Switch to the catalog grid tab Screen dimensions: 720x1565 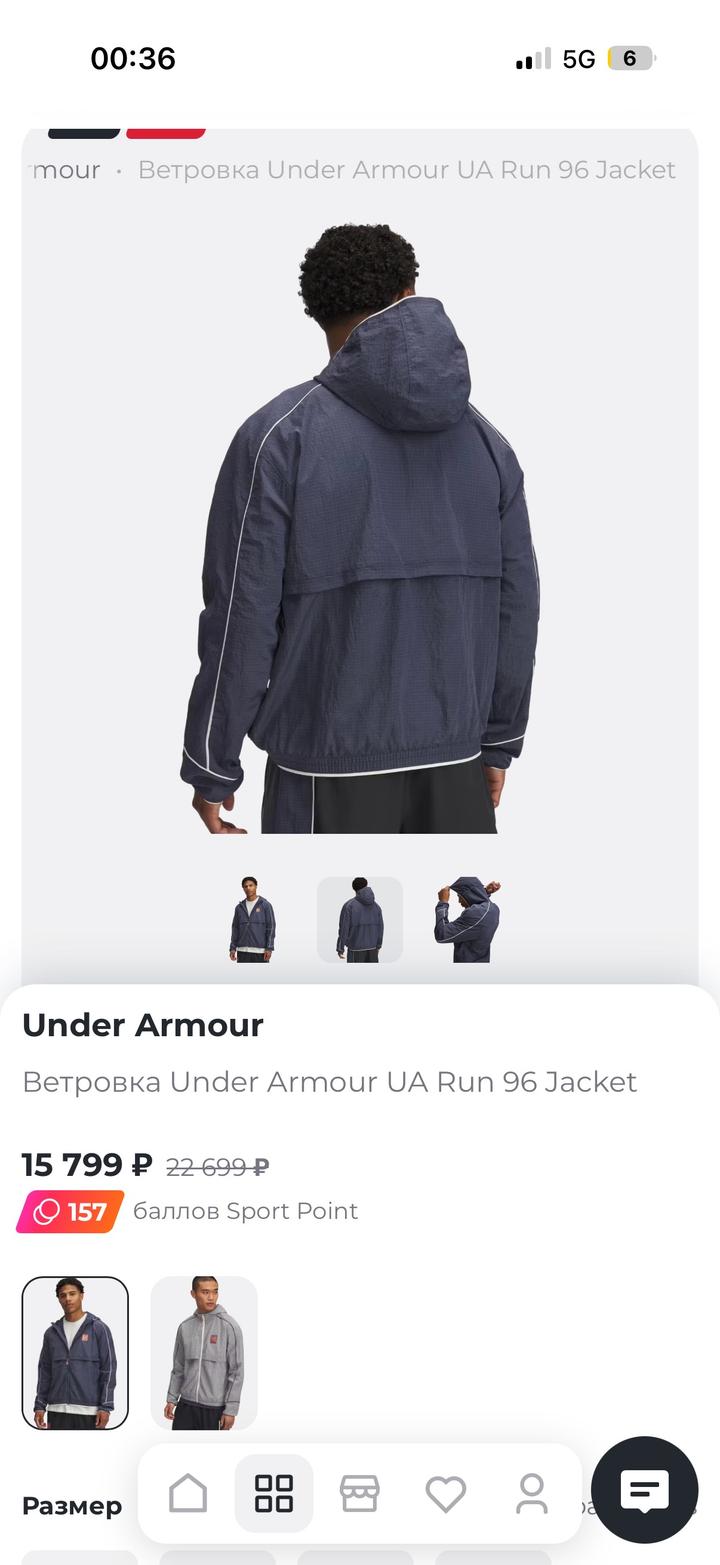point(274,1494)
